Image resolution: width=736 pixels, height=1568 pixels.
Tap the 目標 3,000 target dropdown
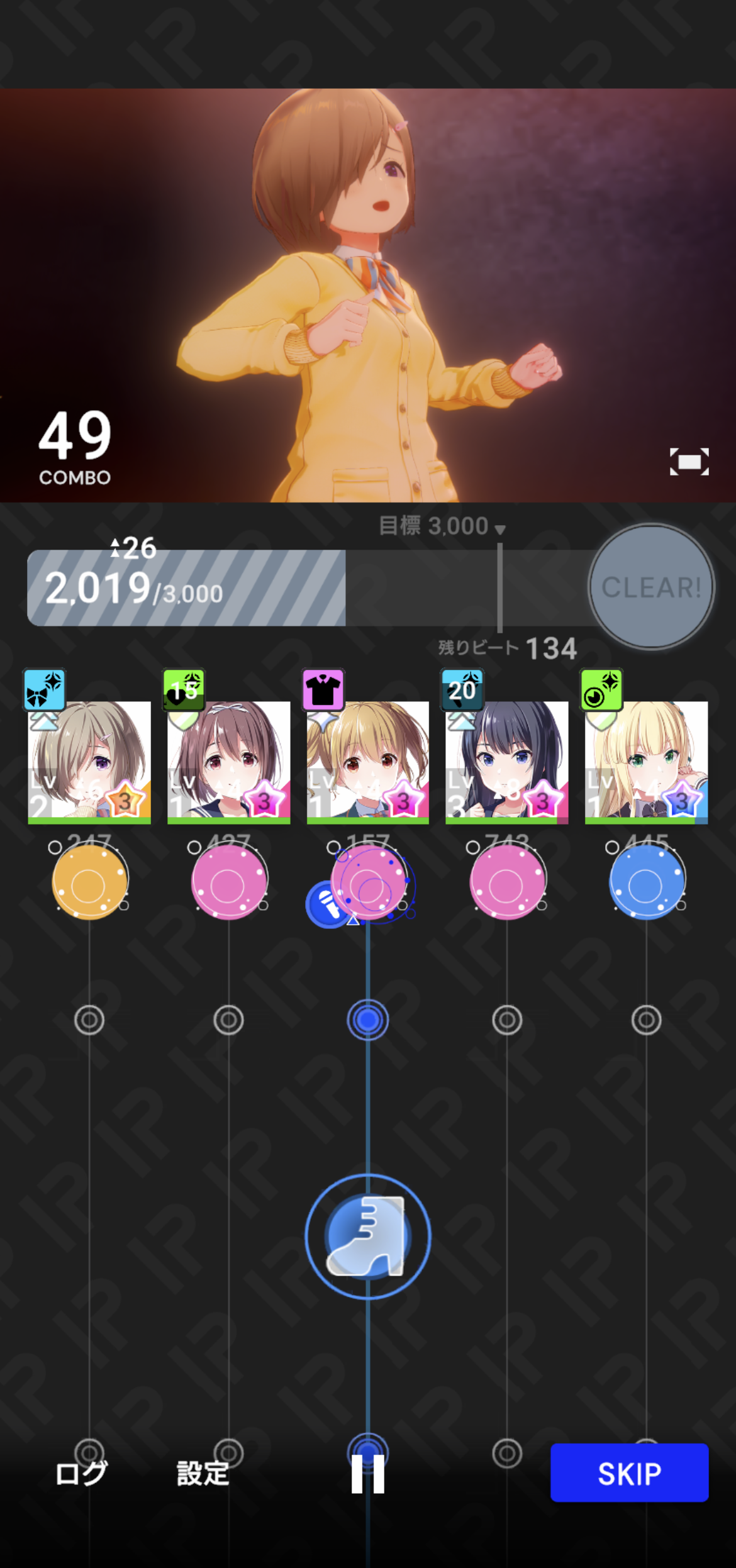click(442, 526)
